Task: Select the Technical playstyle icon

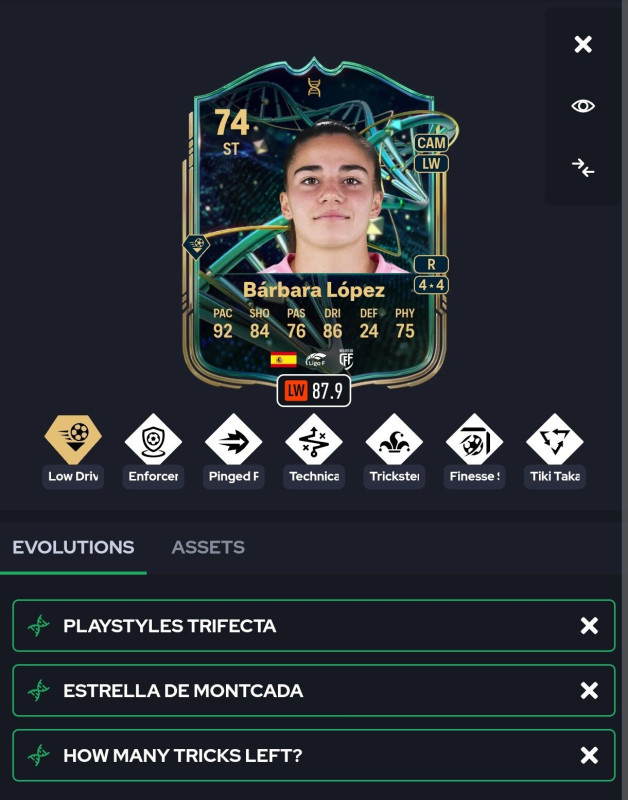Action: point(314,440)
